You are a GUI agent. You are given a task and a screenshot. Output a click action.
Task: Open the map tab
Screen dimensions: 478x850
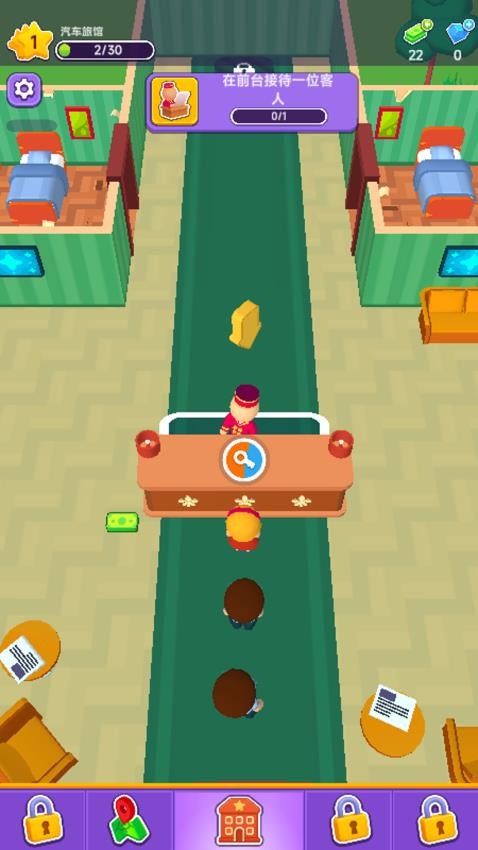click(130, 820)
